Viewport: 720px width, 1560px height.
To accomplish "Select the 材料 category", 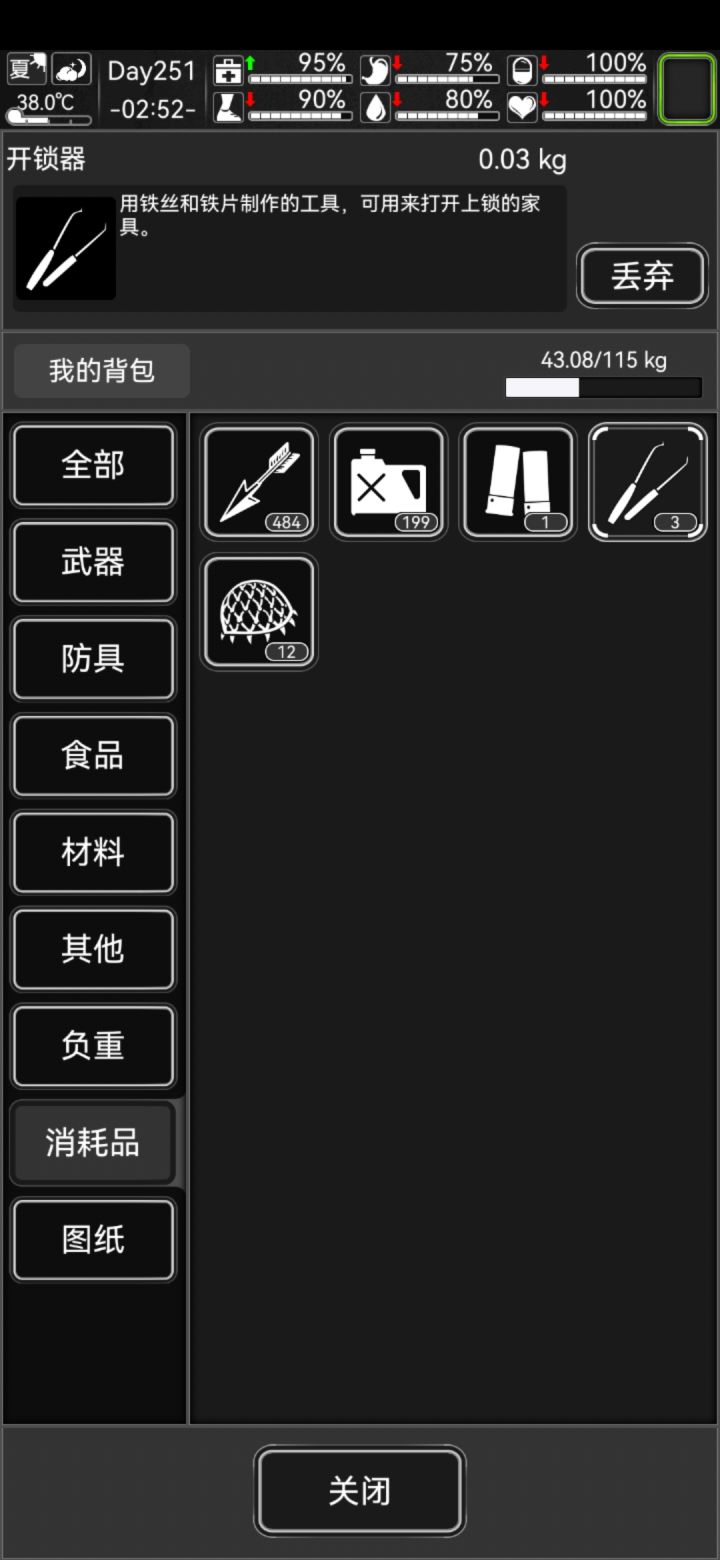I will pyautogui.click(x=93, y=853).
